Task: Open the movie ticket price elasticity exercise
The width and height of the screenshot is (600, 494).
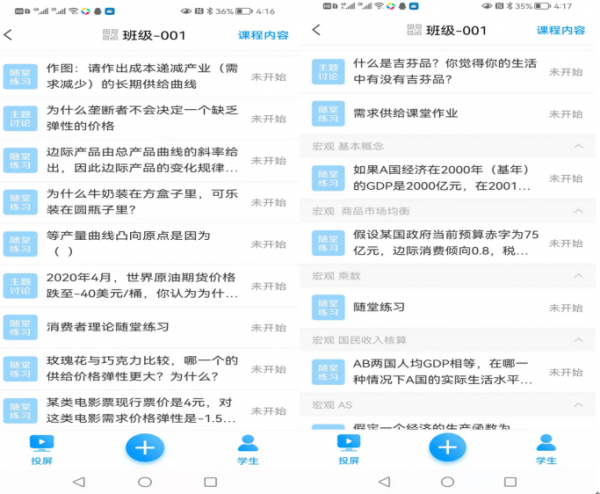Action: 138,410
